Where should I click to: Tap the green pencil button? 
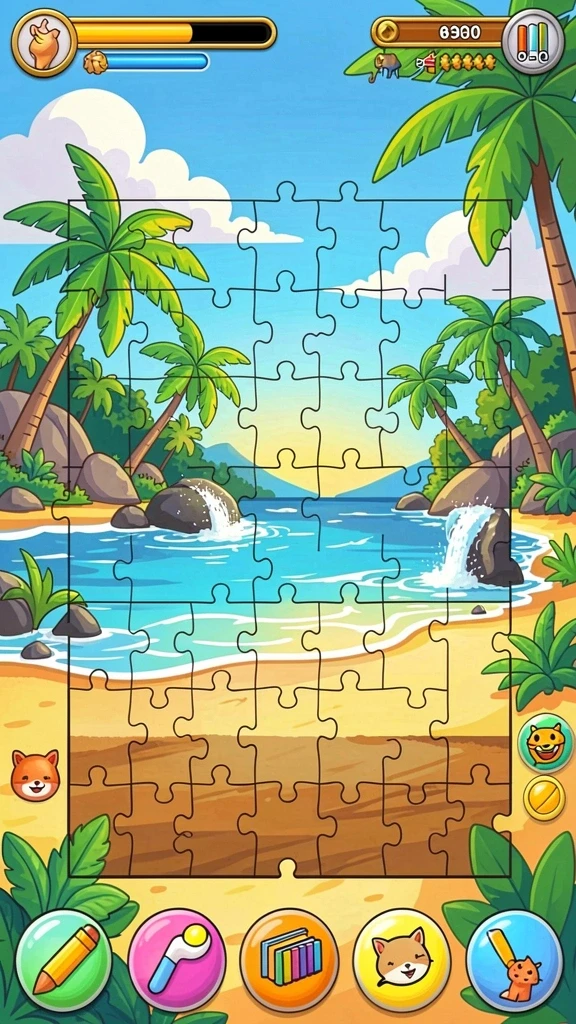64,959
